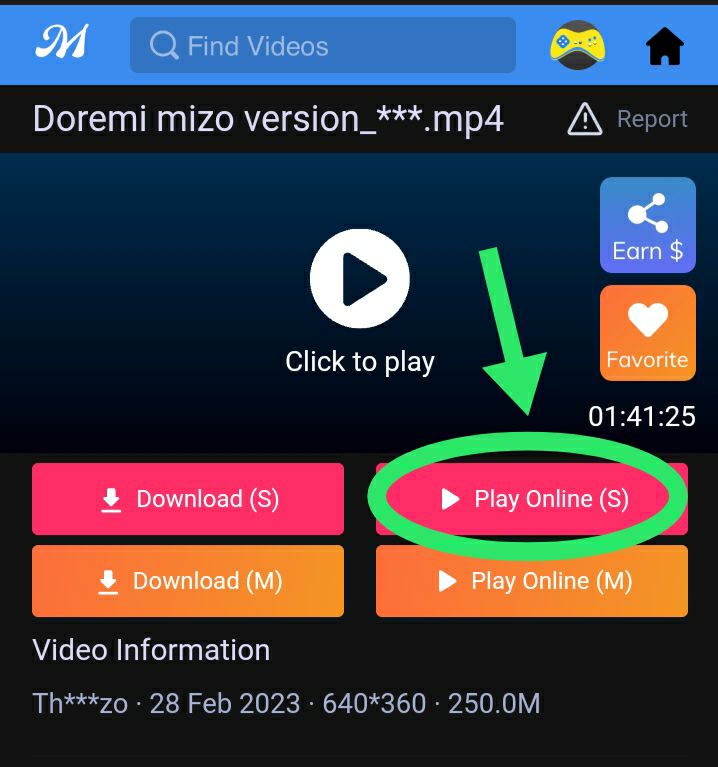Tap Download (M) button
This screenshot has width=718, height=767.
click(188, 581)
